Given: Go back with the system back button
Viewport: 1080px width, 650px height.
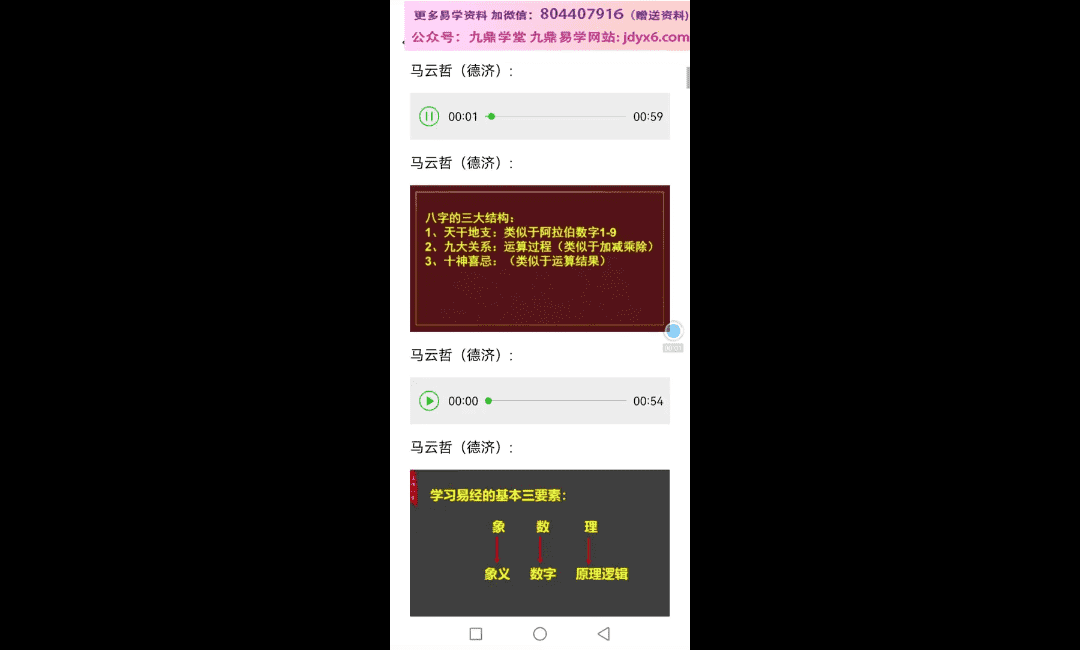Looking at the screenshot, I should point(603,634).
